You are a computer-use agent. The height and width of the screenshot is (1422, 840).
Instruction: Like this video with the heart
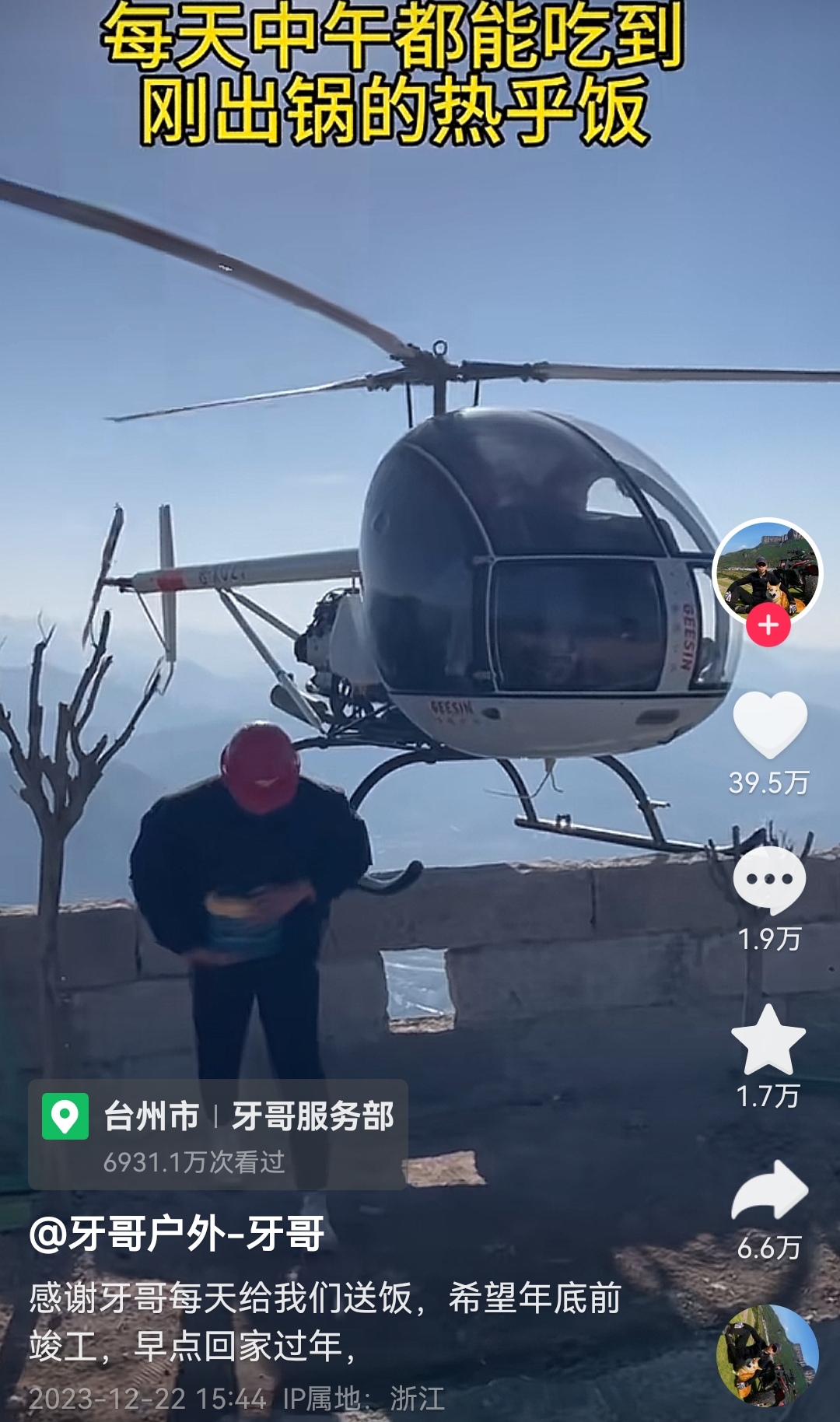click(x=769, y=724)
